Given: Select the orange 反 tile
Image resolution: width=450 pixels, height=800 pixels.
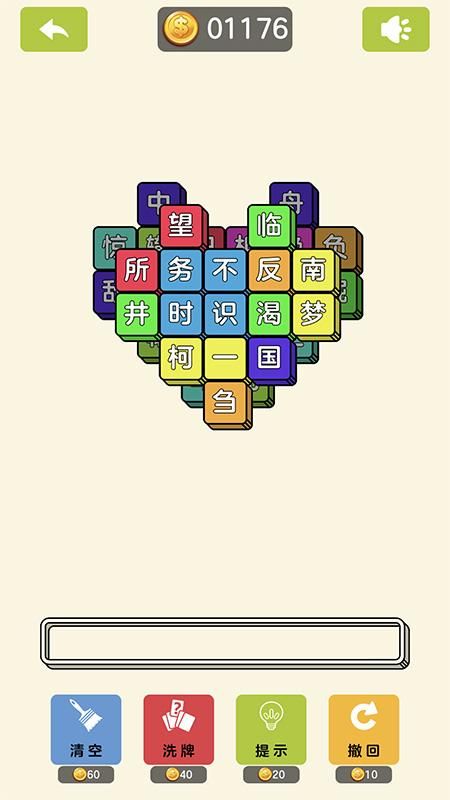Looking at the screenshot, I should point(269,269).
